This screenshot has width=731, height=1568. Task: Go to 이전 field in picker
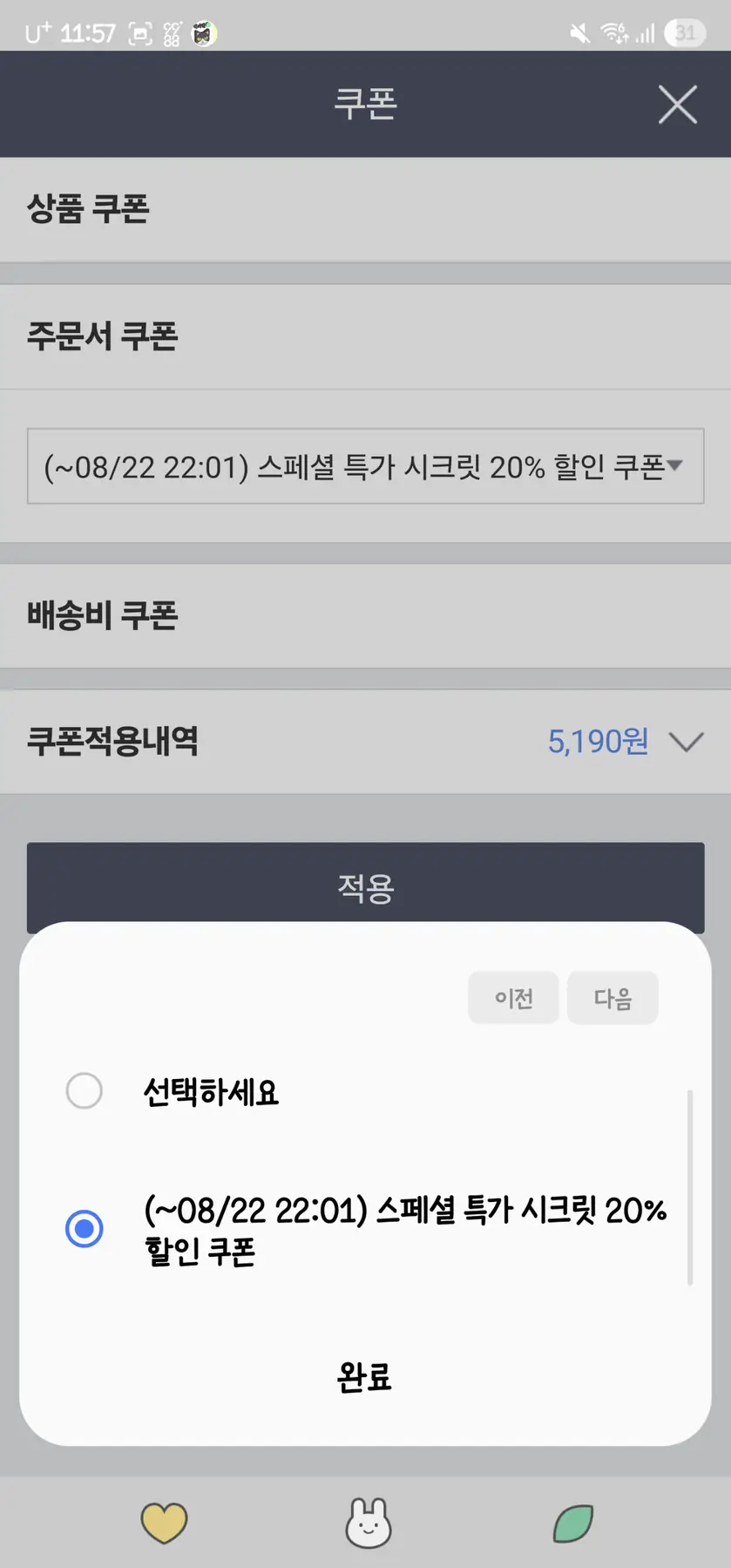click(x=513, y=998)
